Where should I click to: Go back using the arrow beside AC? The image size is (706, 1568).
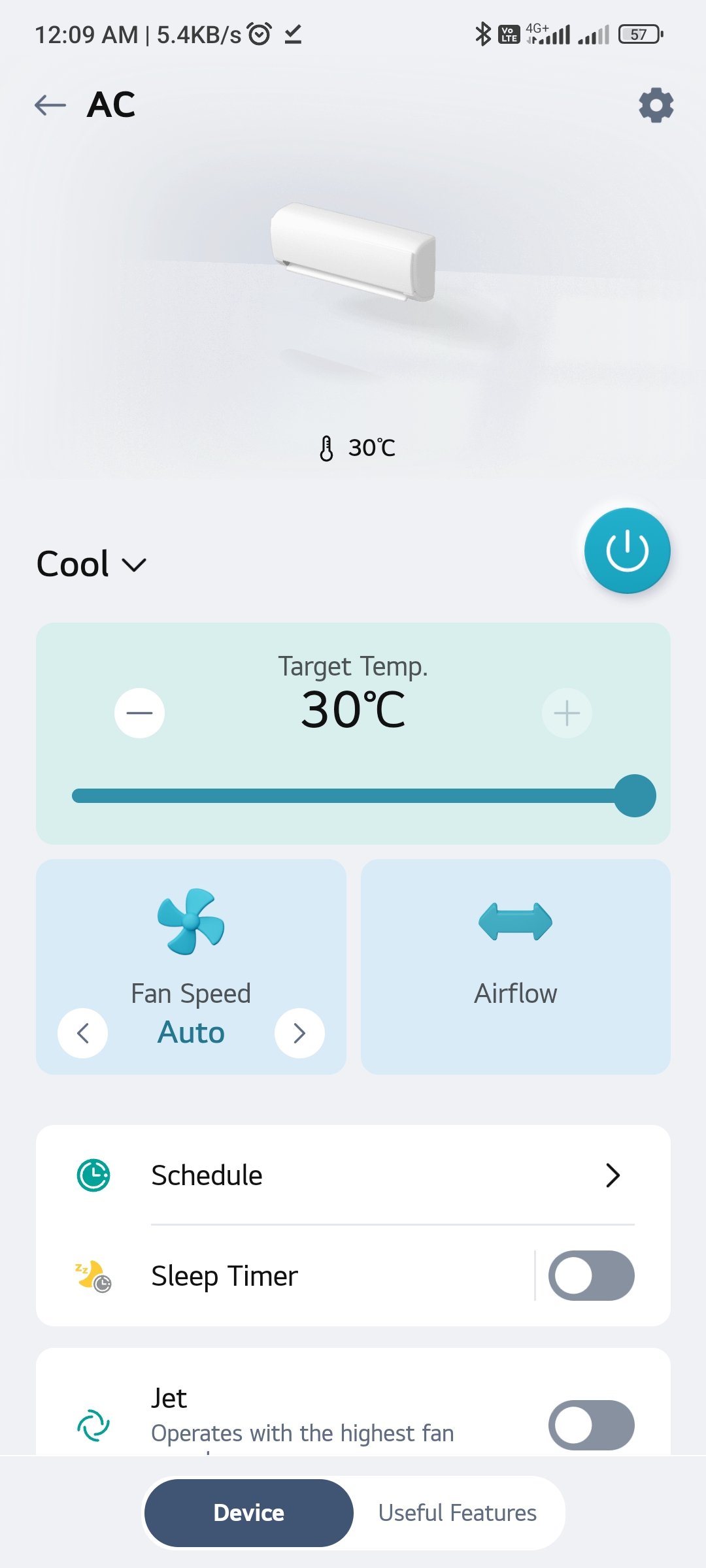[50, 105]
